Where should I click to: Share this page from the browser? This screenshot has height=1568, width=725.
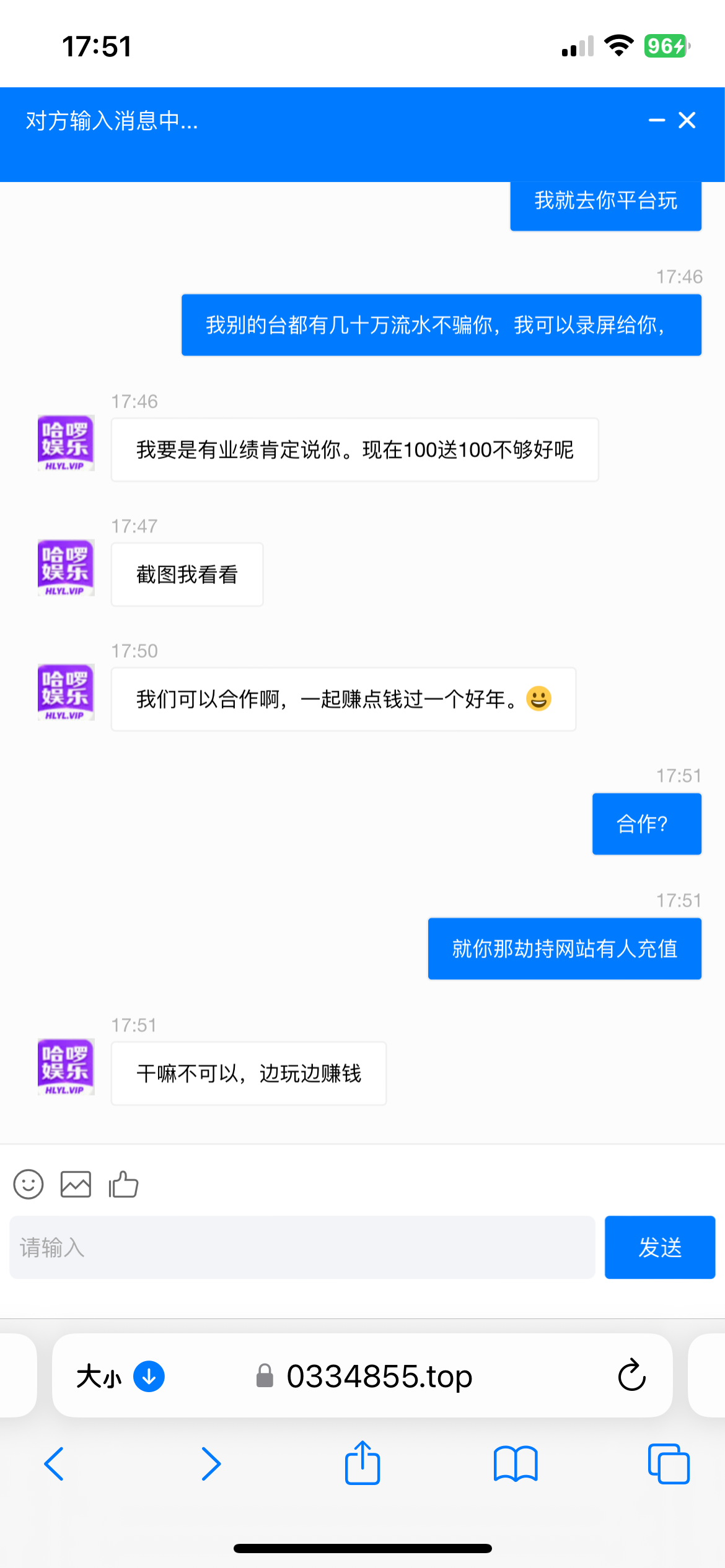362,1463
